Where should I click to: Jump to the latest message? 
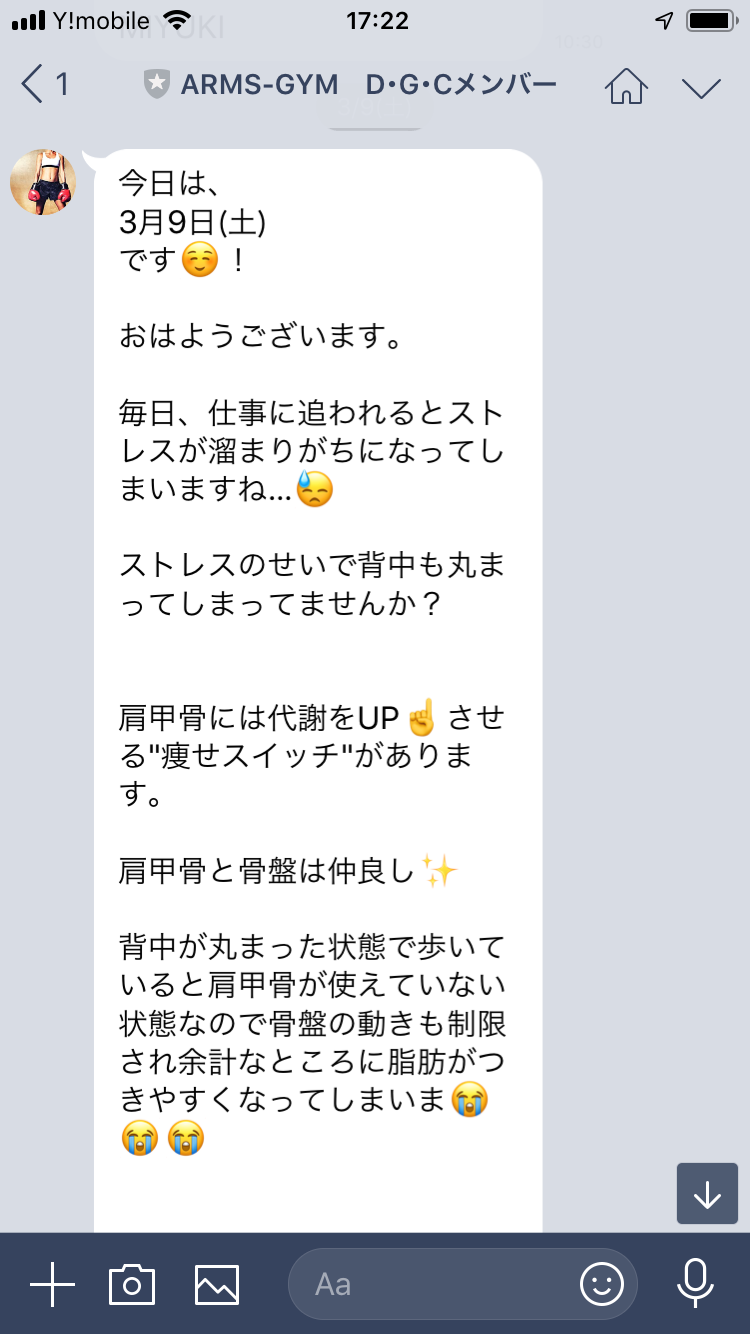click(707, 1194)
